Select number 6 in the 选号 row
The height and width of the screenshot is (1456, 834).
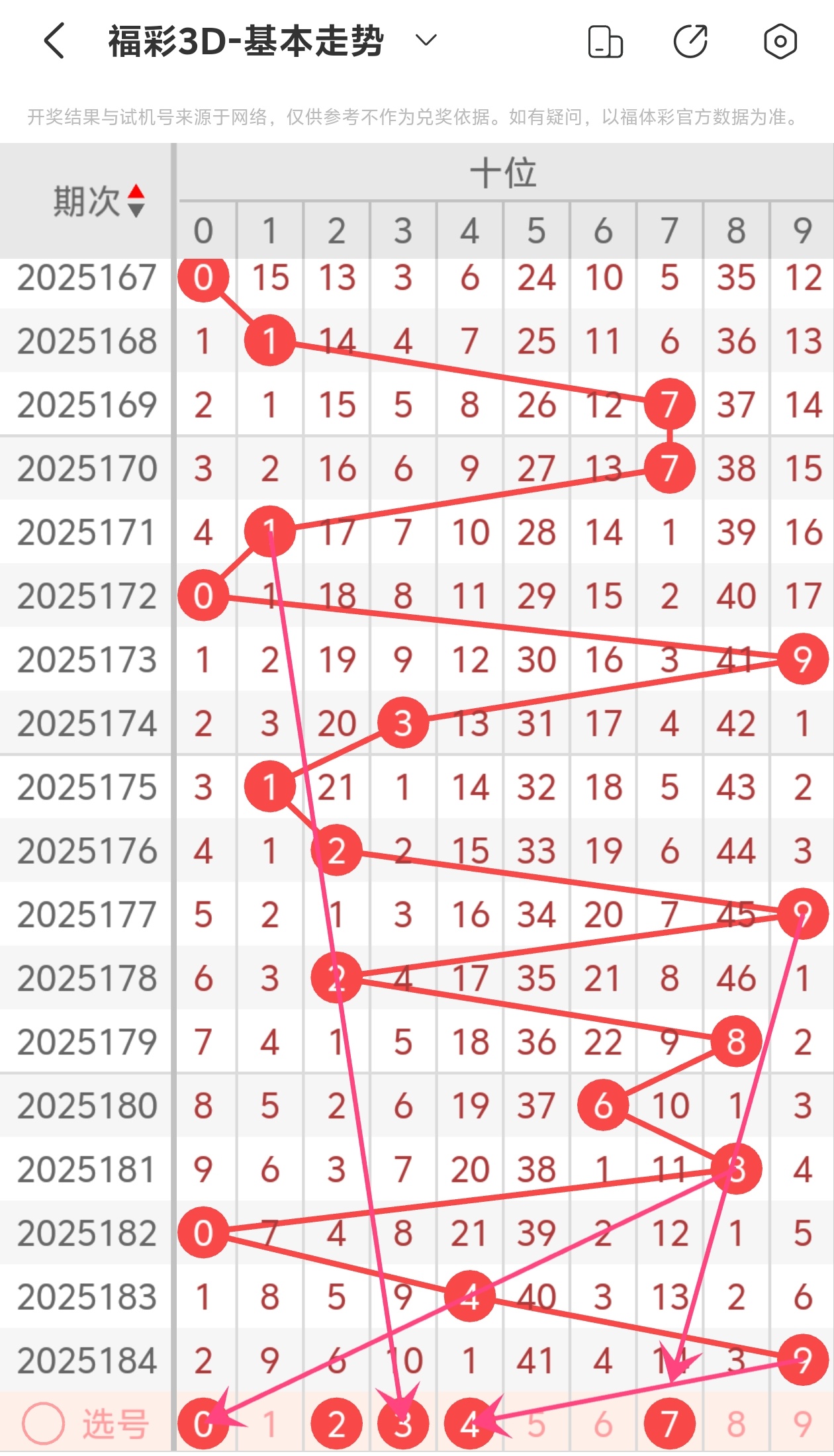(602, 1424)
